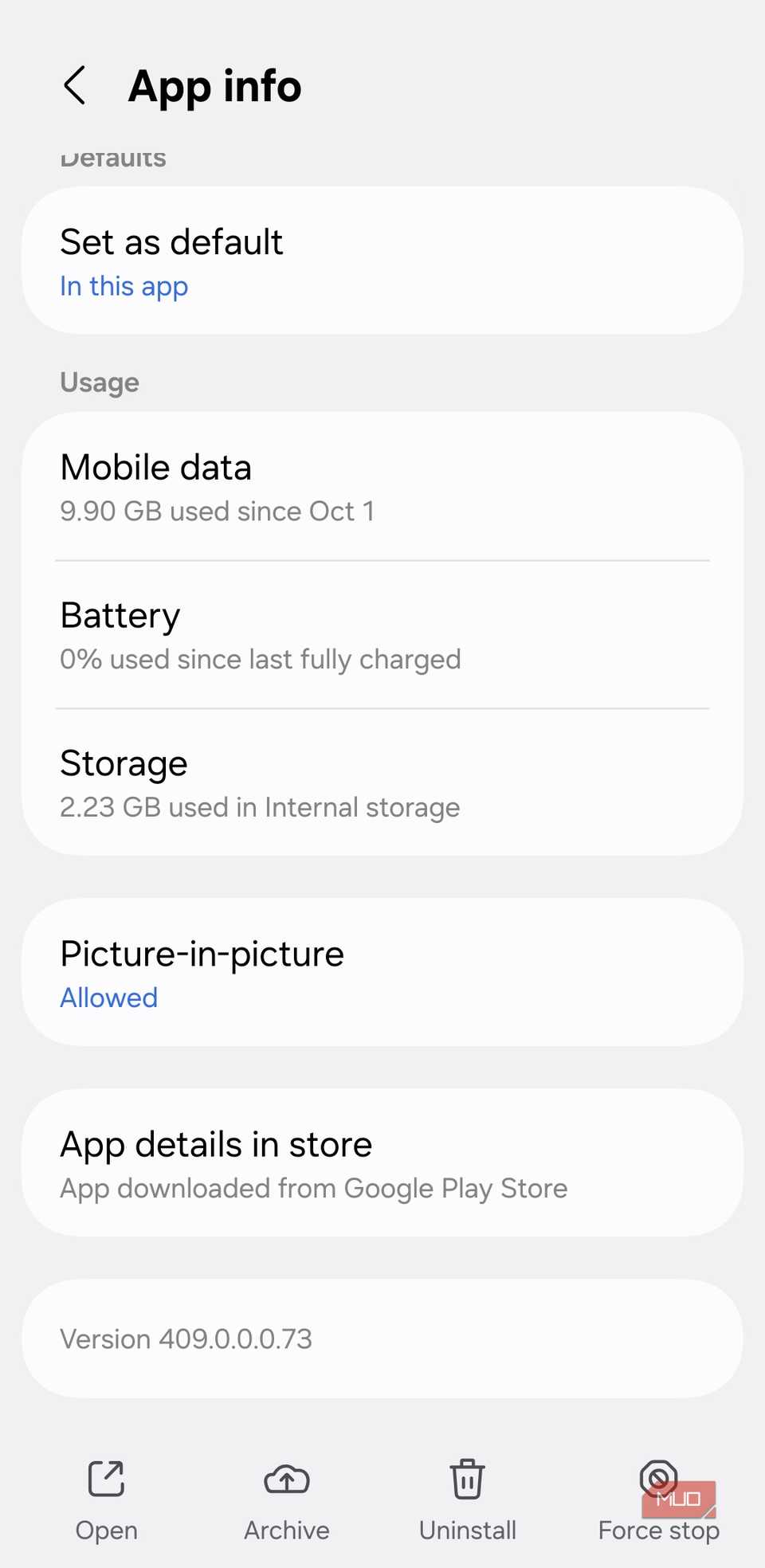This screenshot has width=765, height=1568.
Task: Tap the Uninstall trash icon
Action: point(466,1478)
